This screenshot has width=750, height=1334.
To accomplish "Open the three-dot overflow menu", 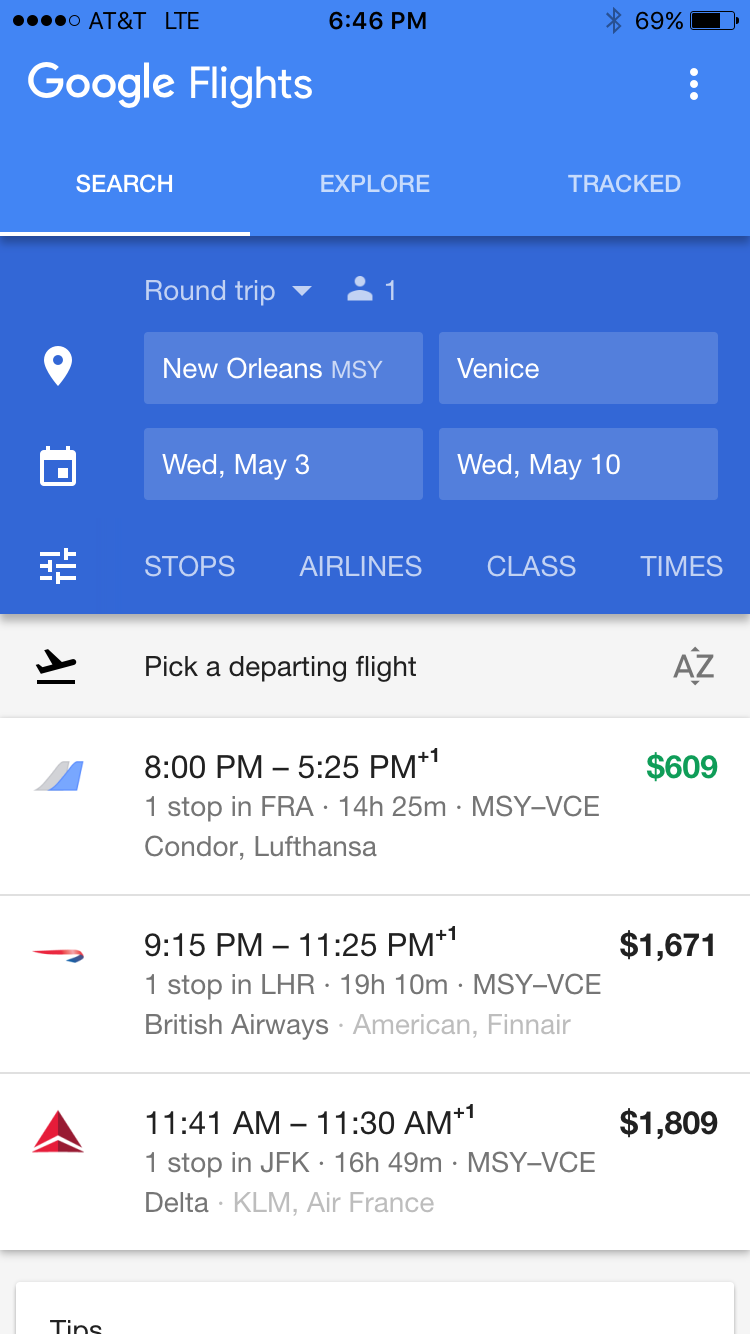I will point(694,84).
